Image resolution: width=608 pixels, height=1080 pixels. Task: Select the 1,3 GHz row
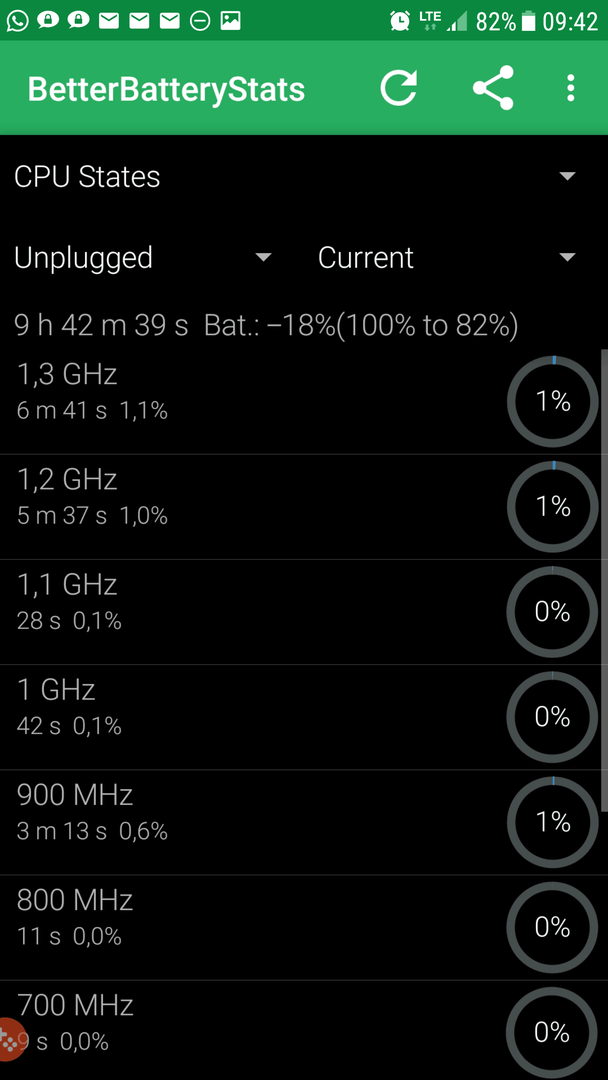(301, 402)
